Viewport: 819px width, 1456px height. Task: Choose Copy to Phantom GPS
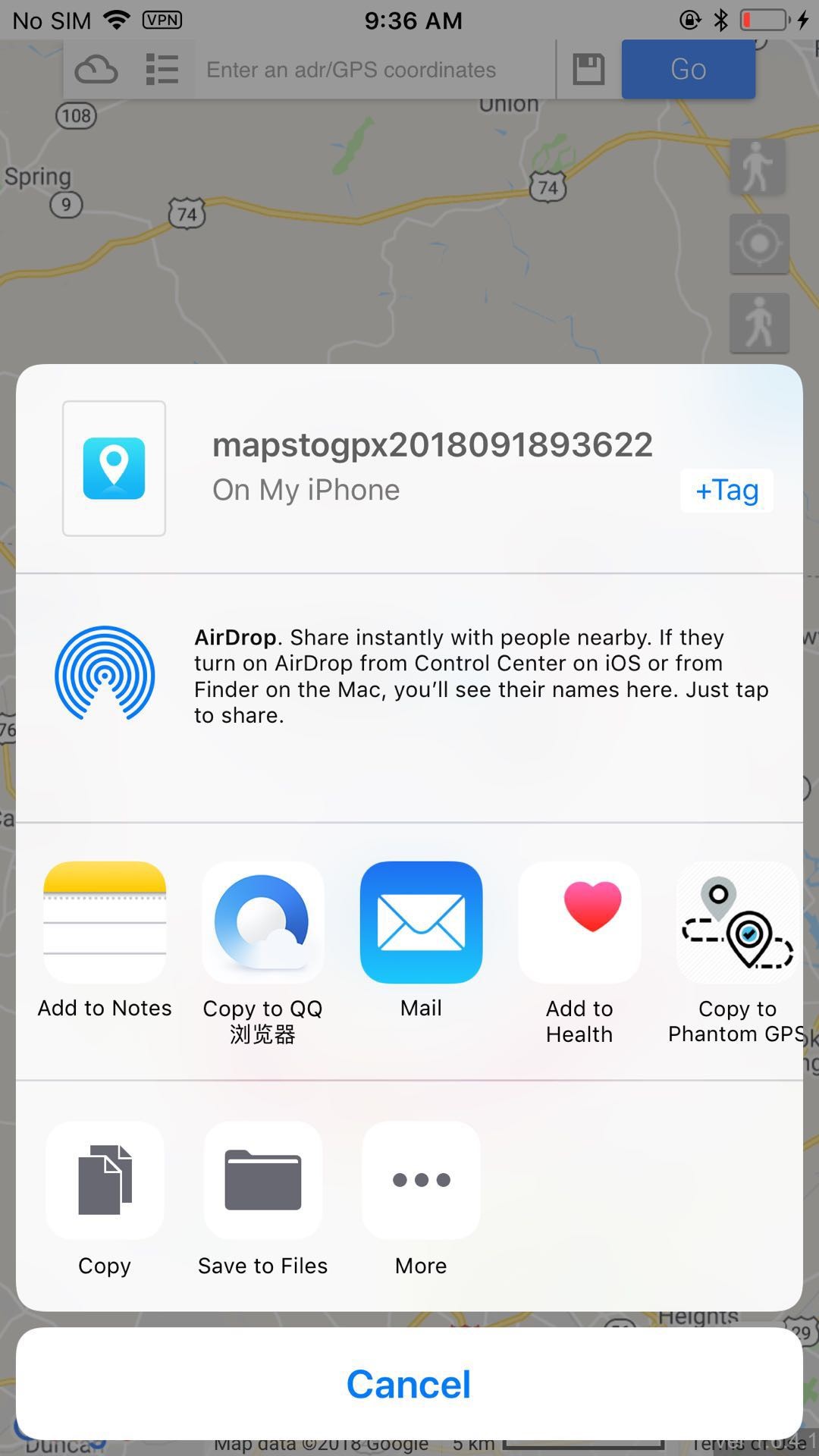736,922
